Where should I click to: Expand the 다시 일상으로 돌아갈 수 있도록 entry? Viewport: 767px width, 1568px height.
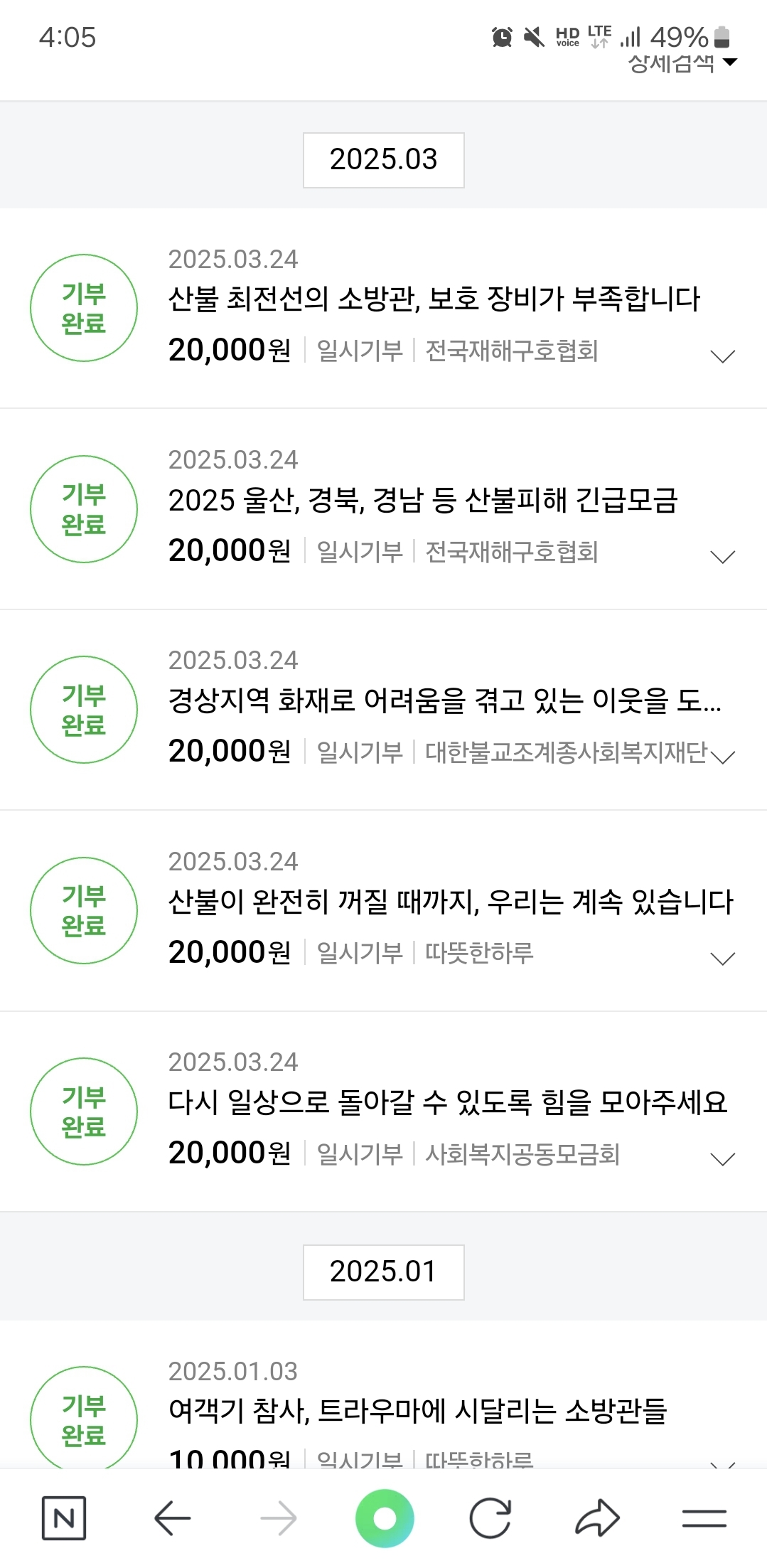722,1160
